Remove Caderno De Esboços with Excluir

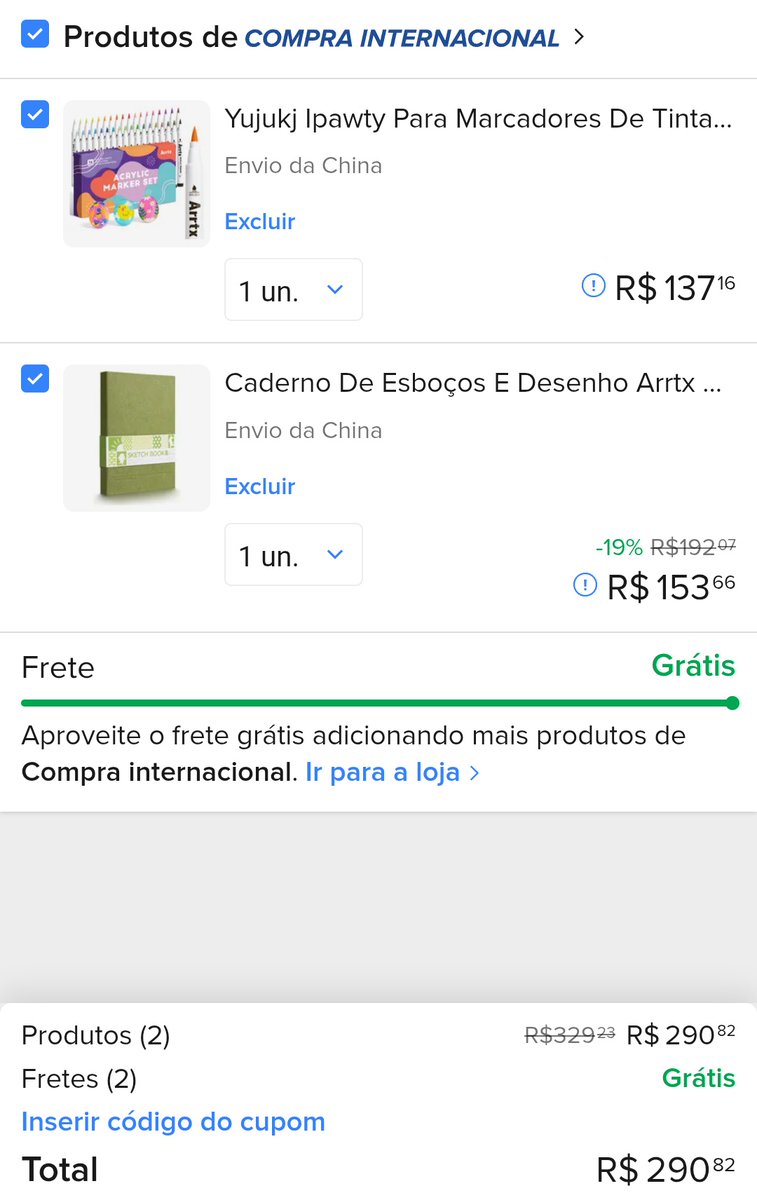click(260, 486)
